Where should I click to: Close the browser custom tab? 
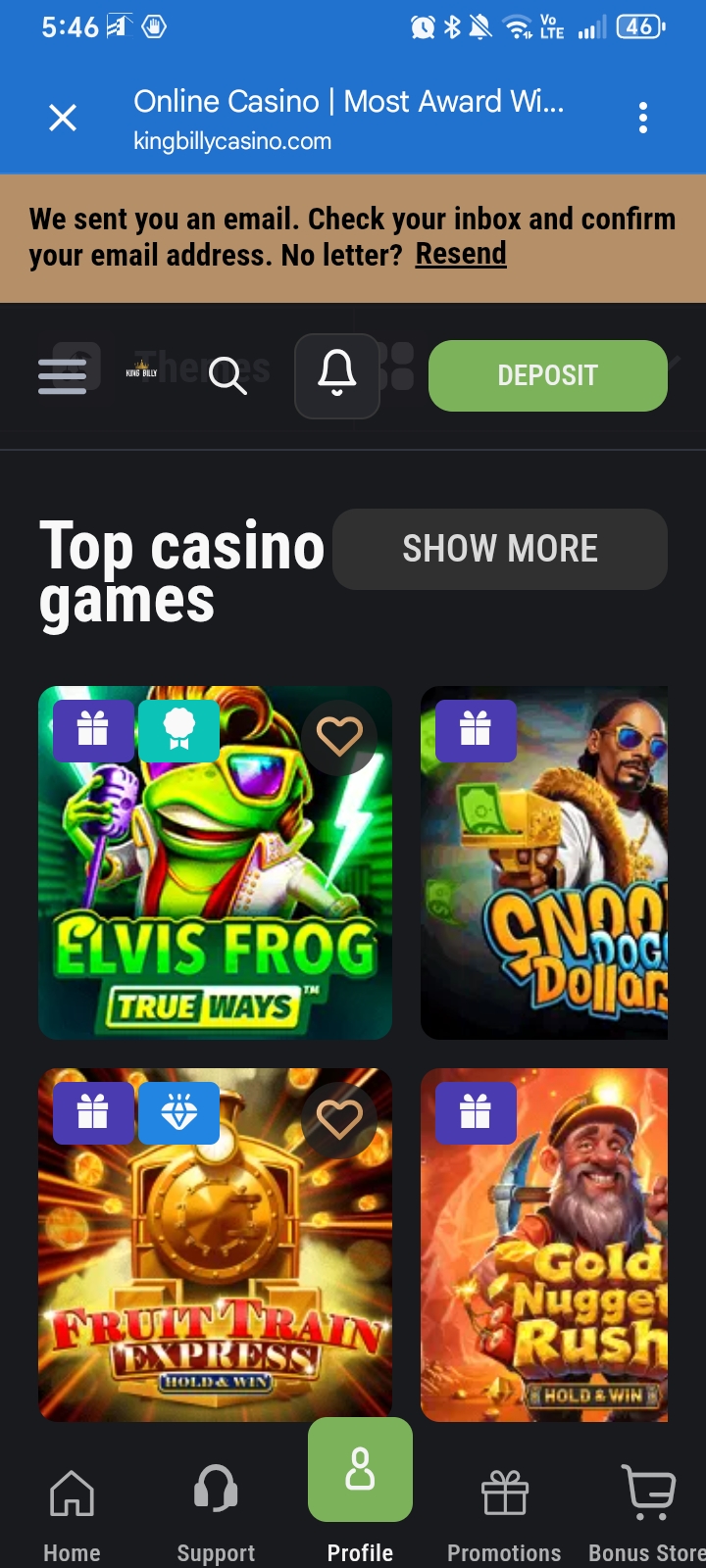(63, 119)
